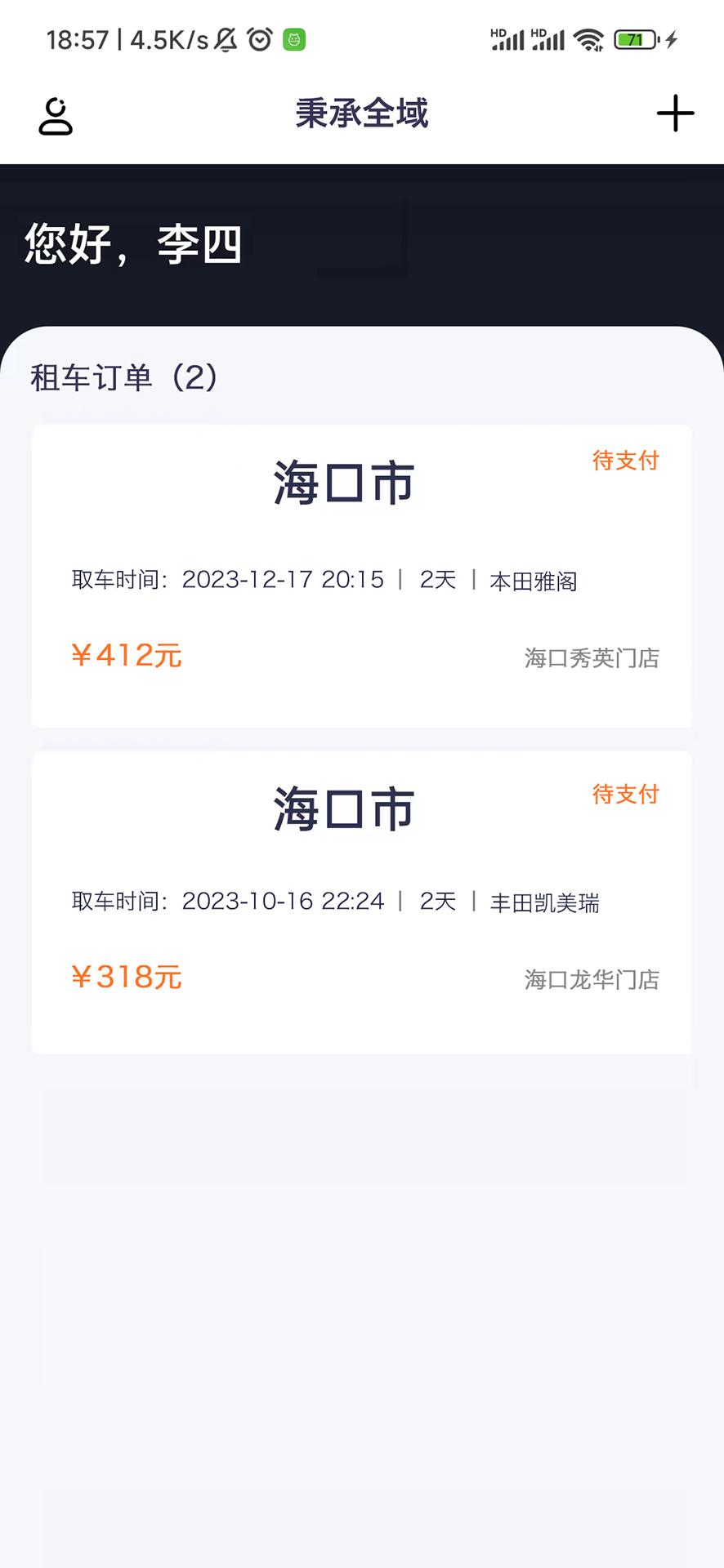The width and height of the screenshot is (724, 1568).
Task: Click the battery indicator showing 71
Action: coord(633,37)
